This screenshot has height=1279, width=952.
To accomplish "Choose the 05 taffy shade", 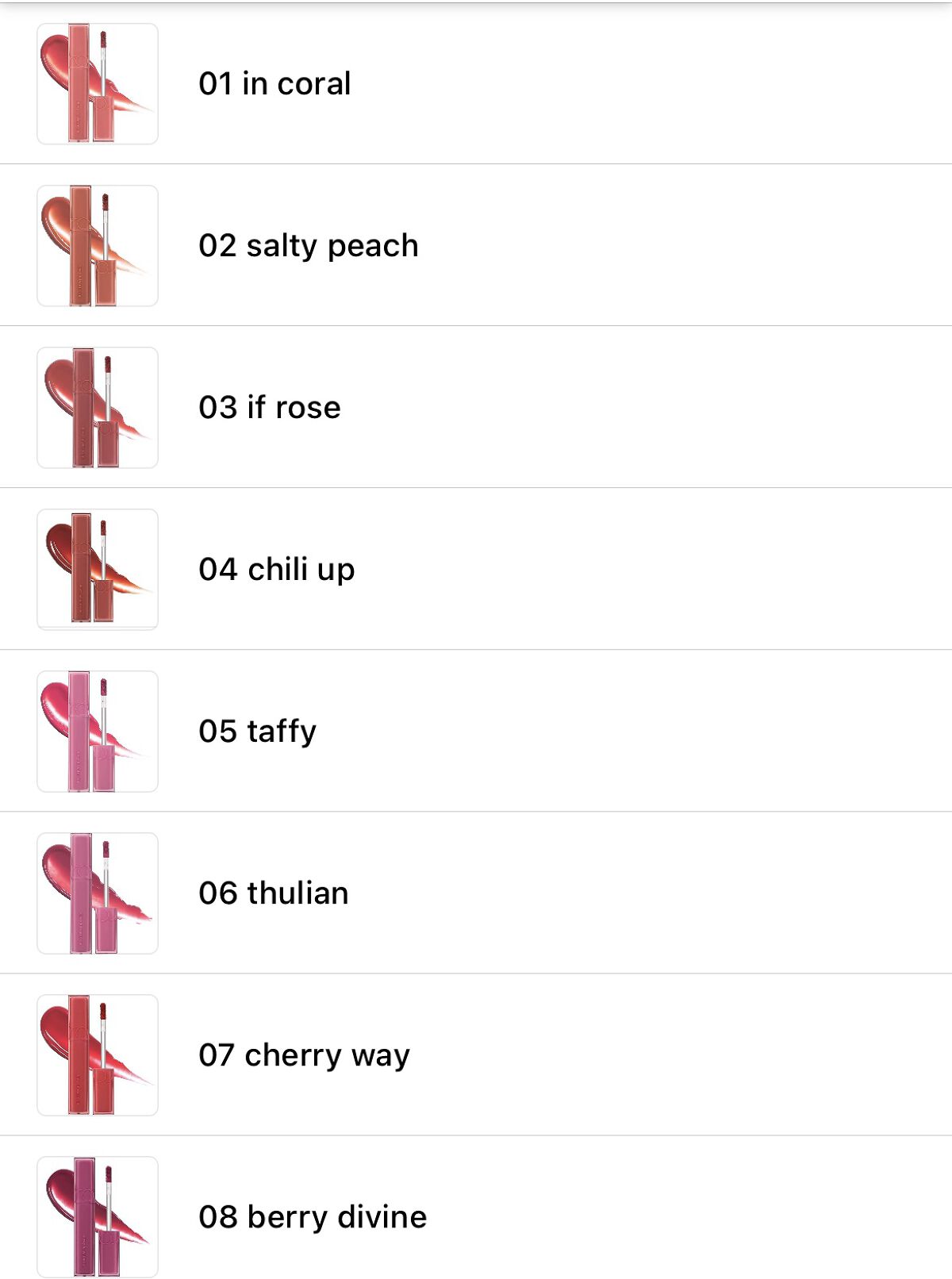I will tap(257, 731).
